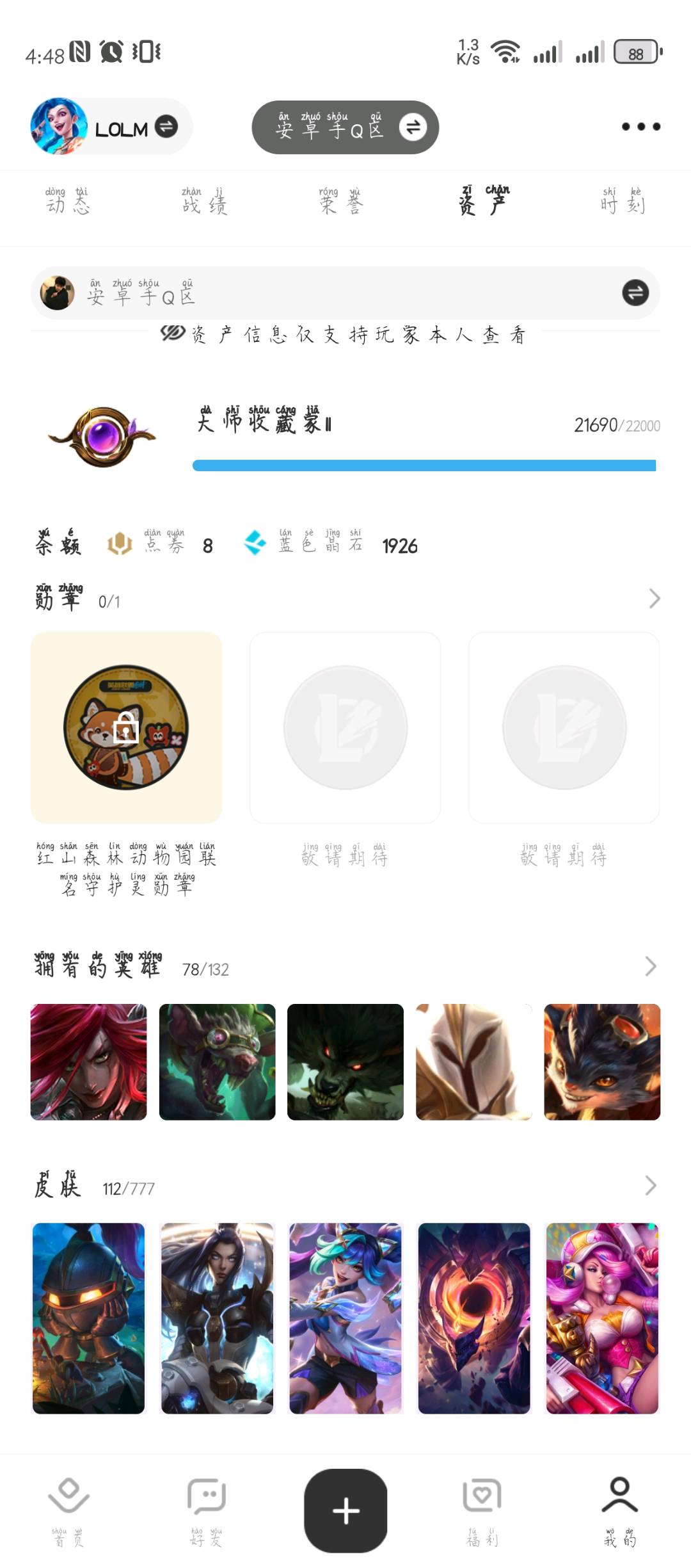View all 拥有的英雄 owned heroes
691x1568 pixels.
tap(651, 966)
